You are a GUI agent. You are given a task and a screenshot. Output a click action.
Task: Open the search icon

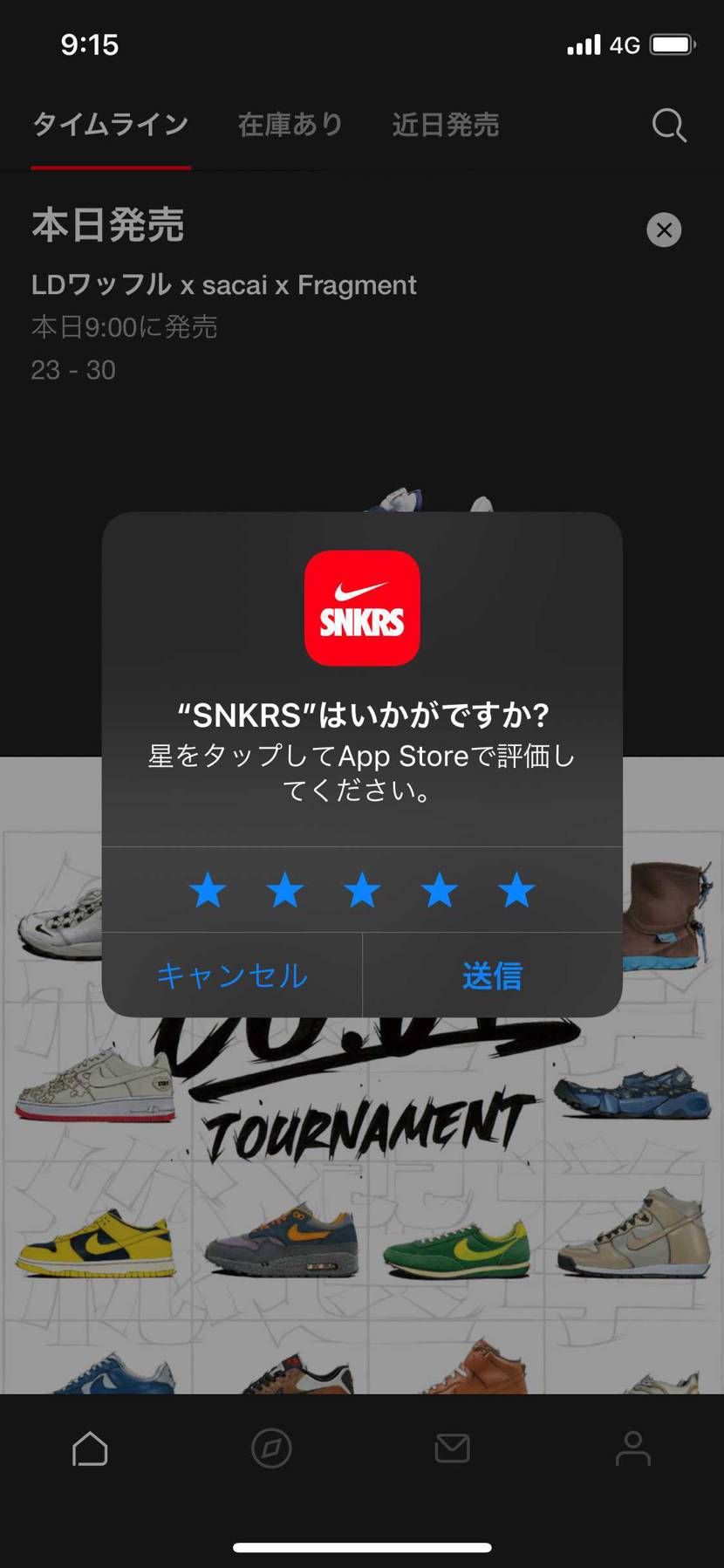(x=668, y=125)
